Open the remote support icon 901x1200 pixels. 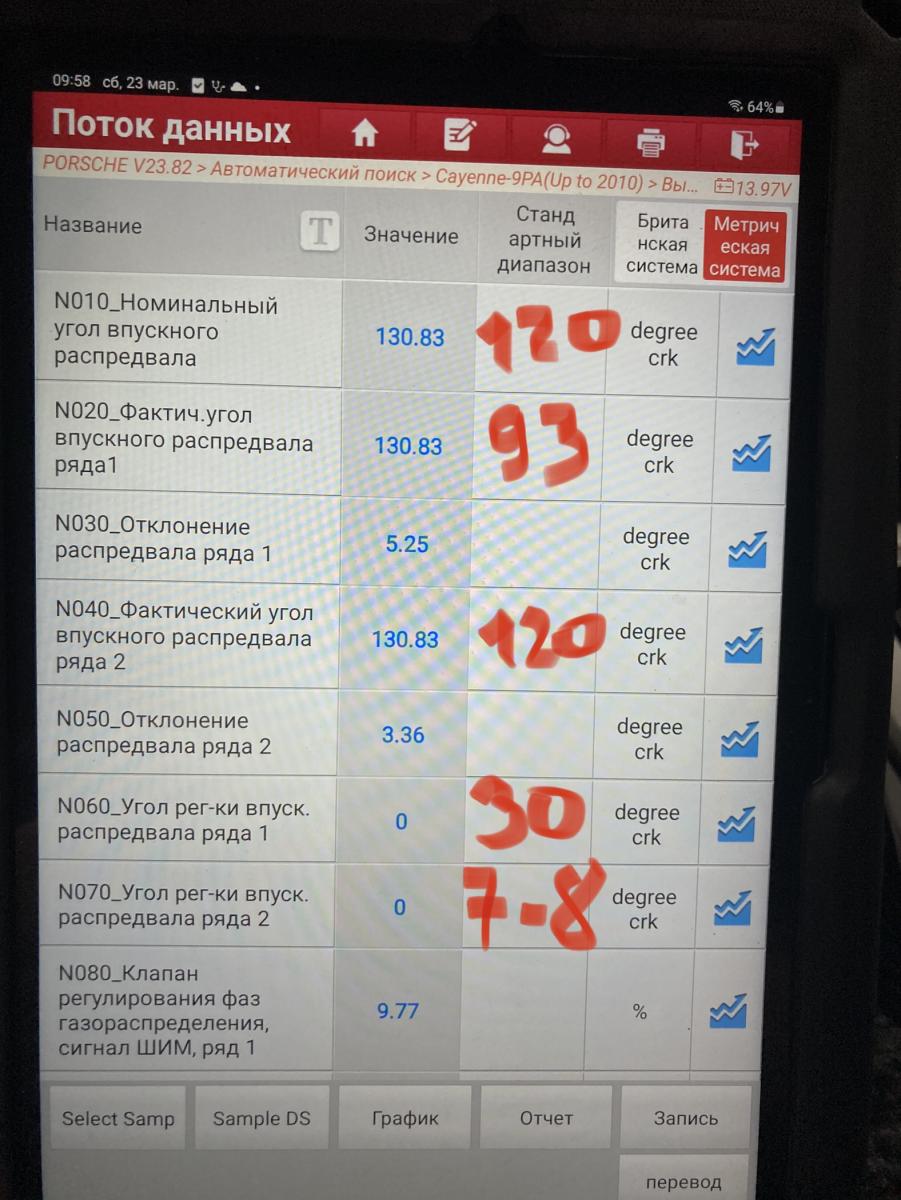[555, 138]
